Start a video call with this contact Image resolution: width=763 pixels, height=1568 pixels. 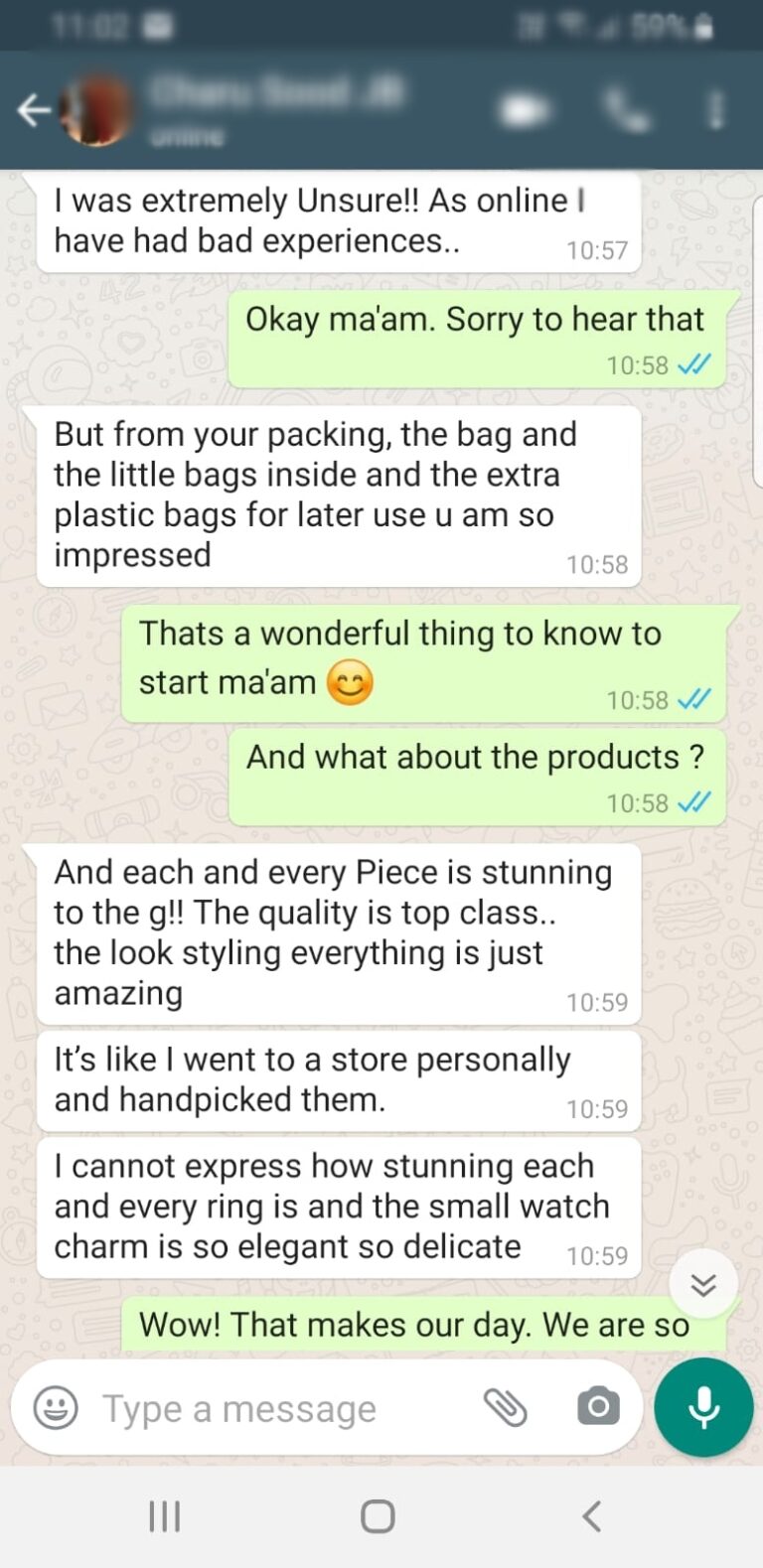tap(527, 110)
